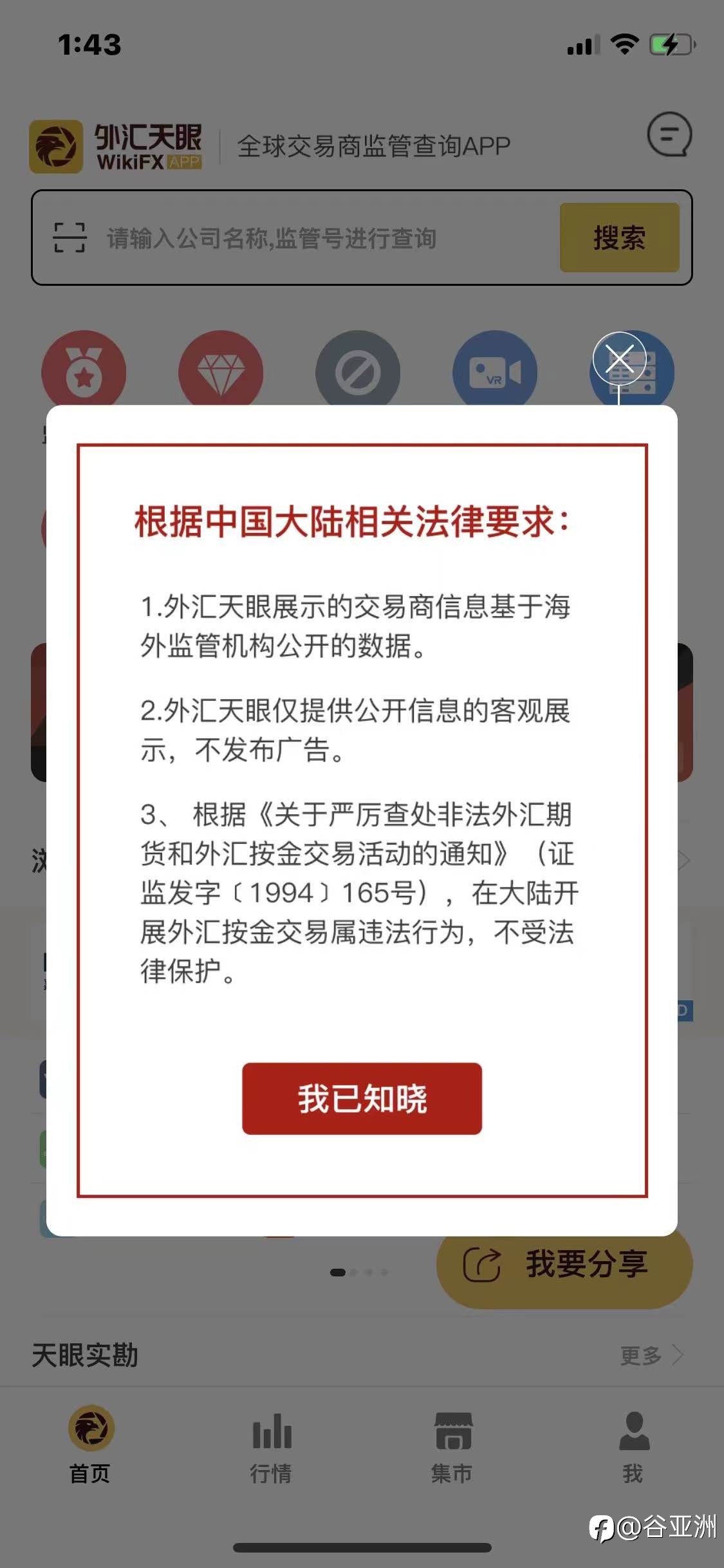Open 更多 for 天眼实勘
Viewport: 724px width, 1568px height.
click(651, 1355)
